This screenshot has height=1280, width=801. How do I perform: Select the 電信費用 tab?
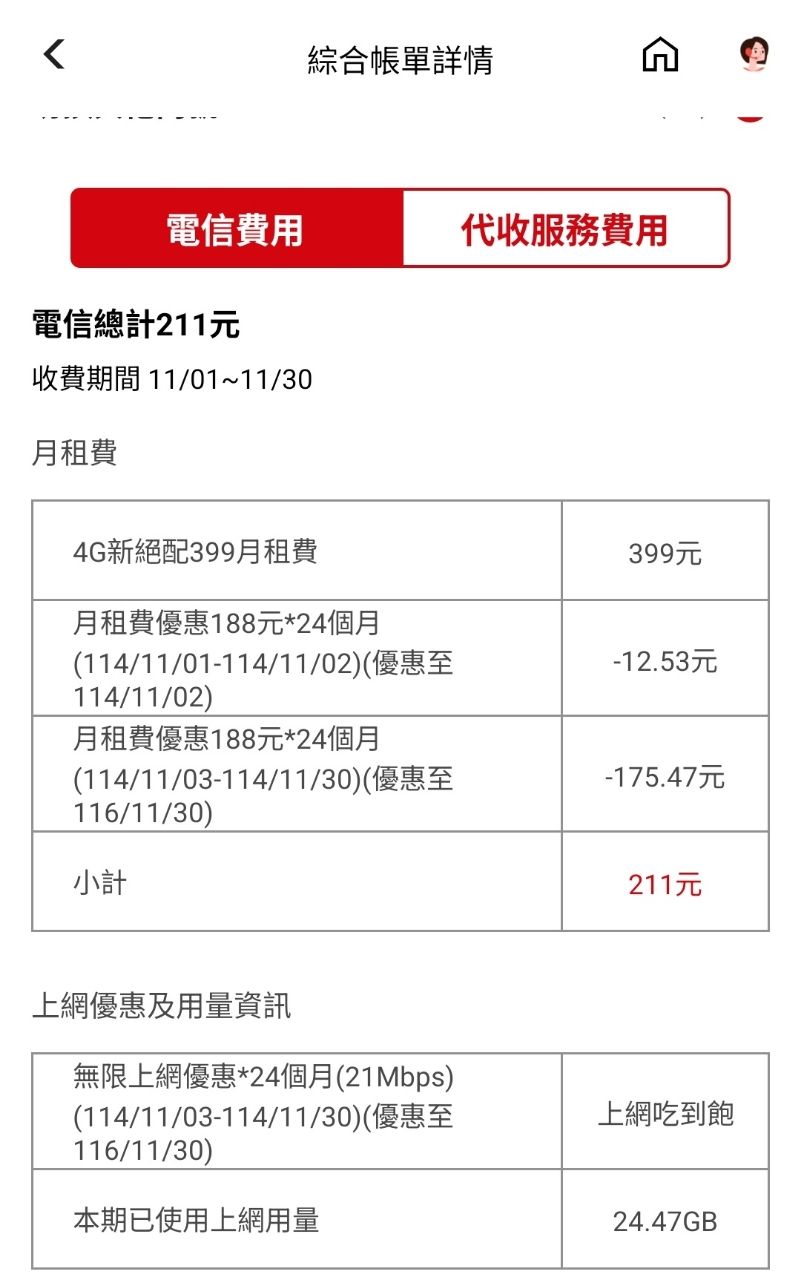point(236,229)
